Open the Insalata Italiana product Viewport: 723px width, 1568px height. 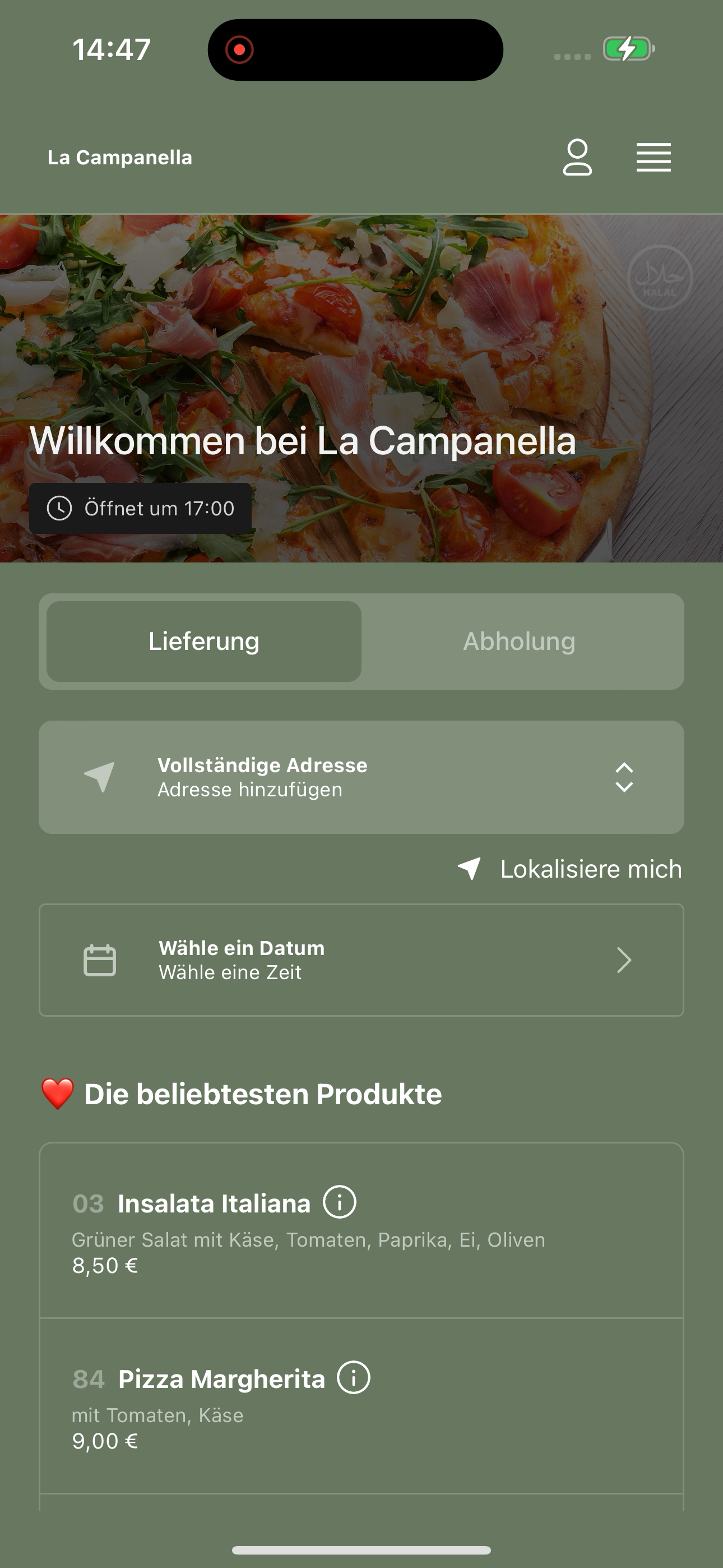point(361,1231)
